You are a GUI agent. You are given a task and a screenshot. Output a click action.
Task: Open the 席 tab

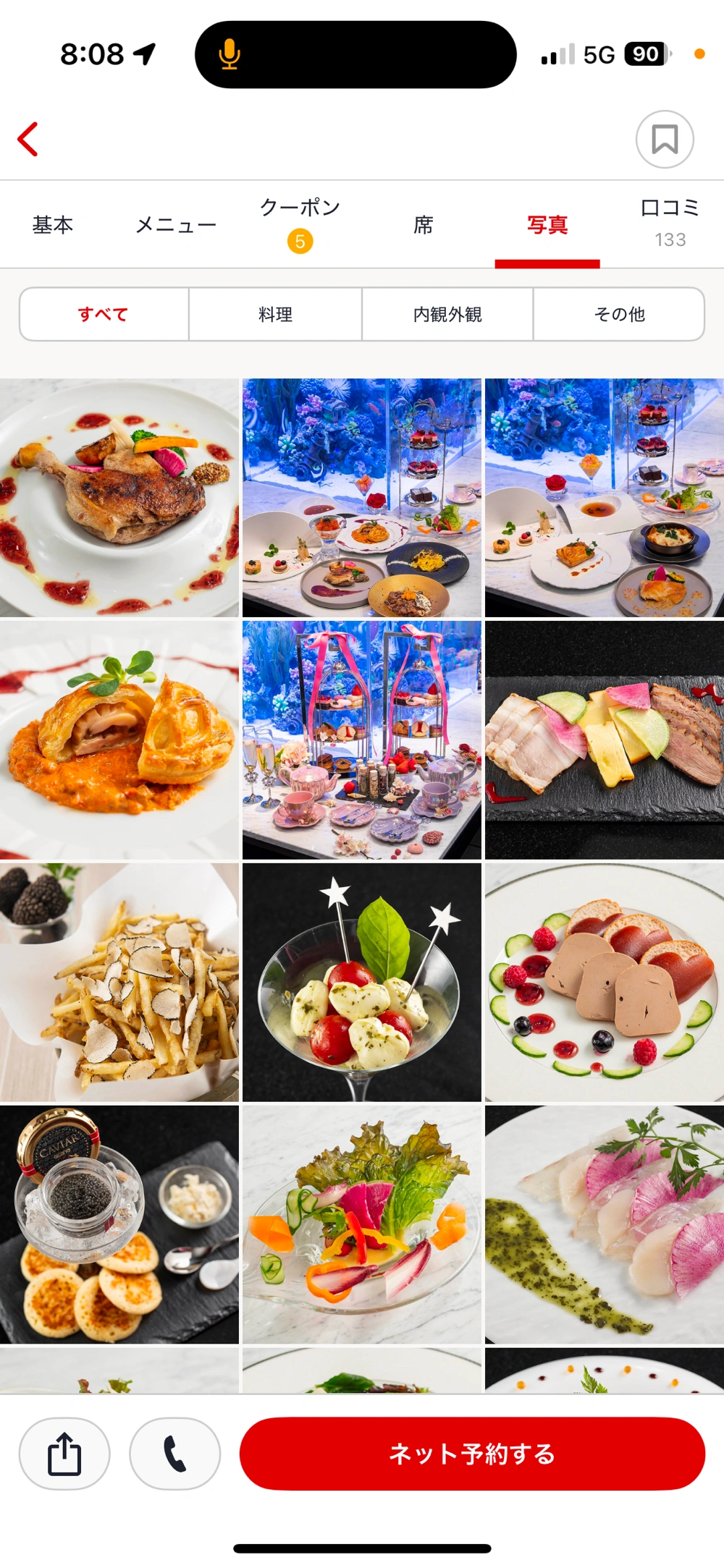tap(424, 225)
